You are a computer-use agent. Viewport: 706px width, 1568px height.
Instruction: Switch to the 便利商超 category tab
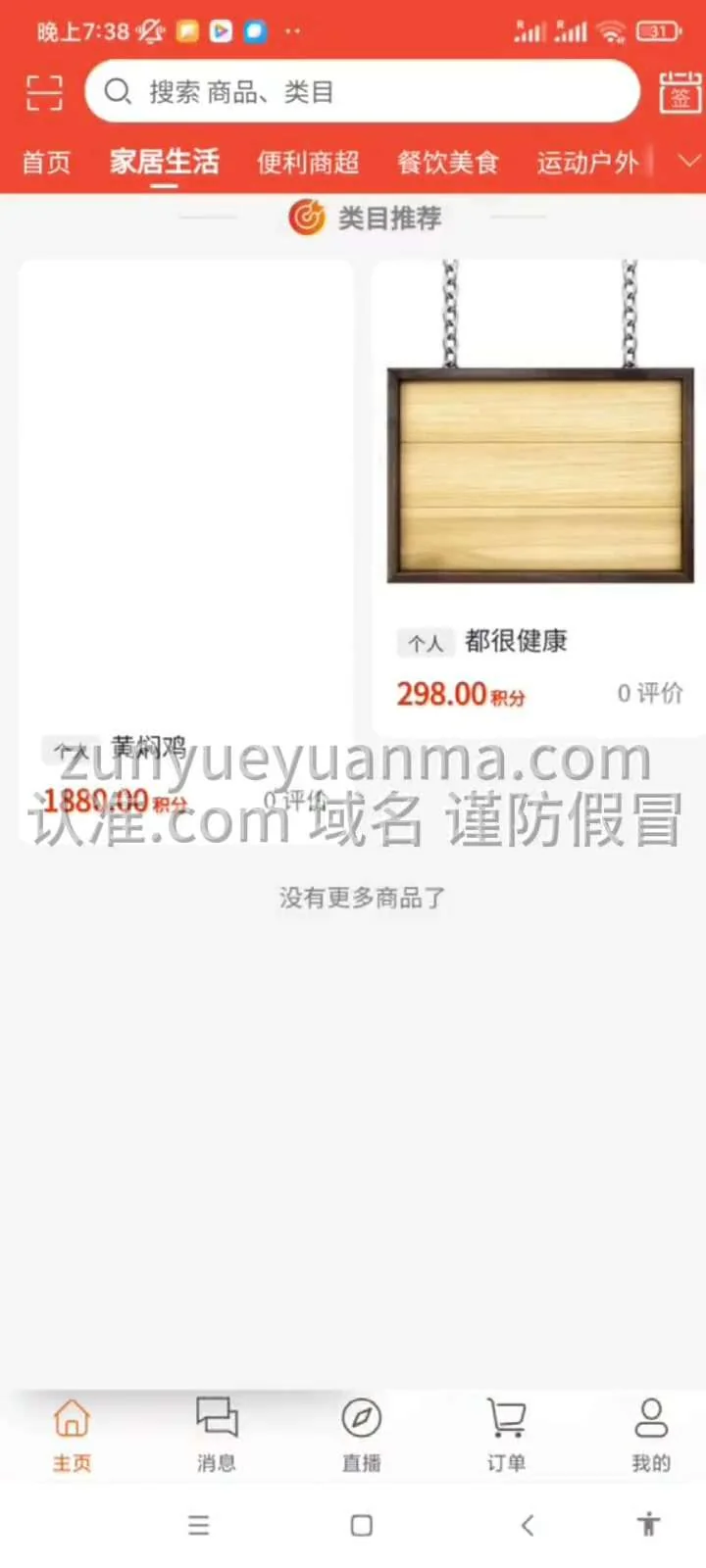pyautogui.click(x=308, y=162)
